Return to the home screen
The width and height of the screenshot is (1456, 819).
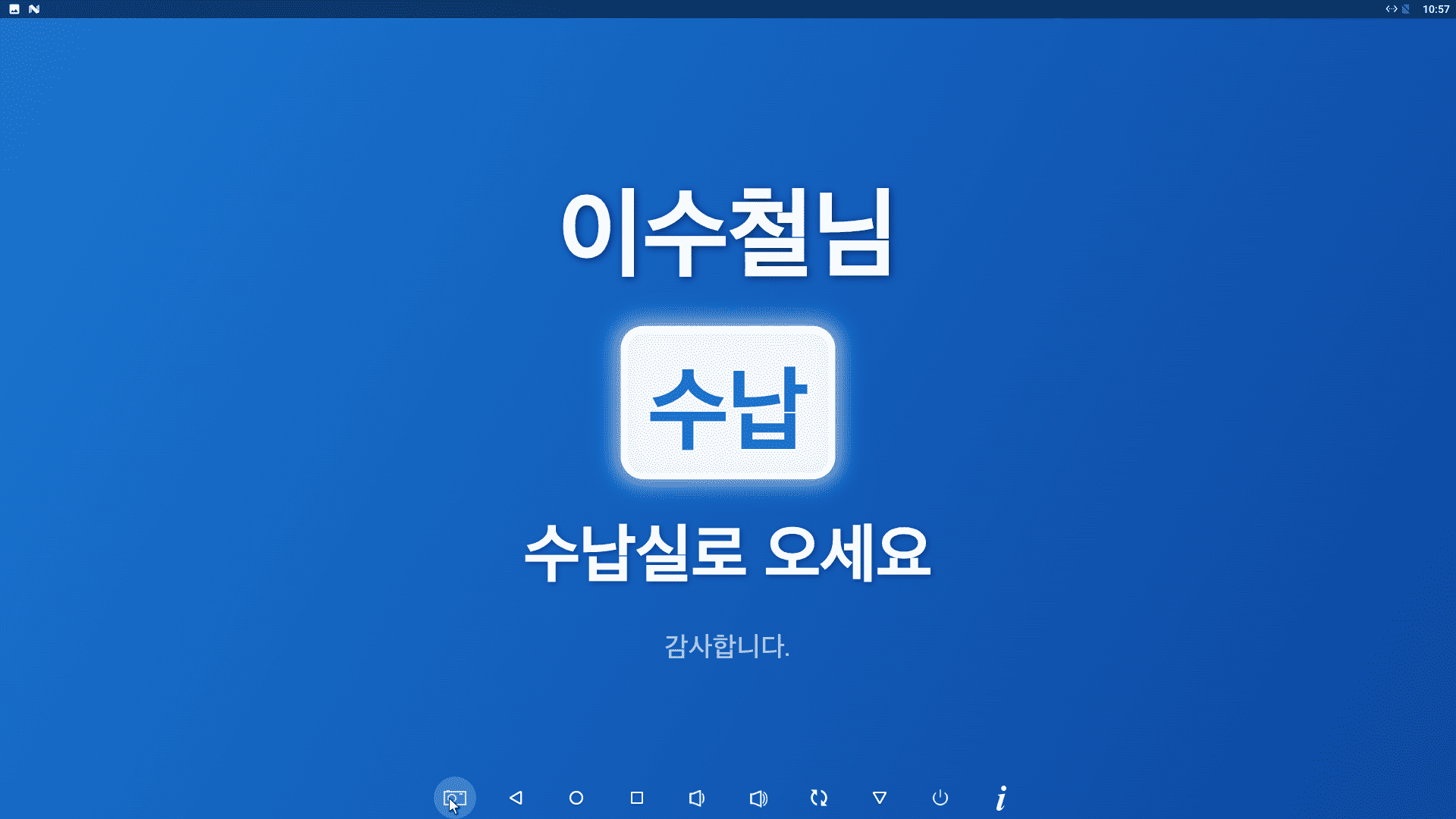[x=576, y=798]
